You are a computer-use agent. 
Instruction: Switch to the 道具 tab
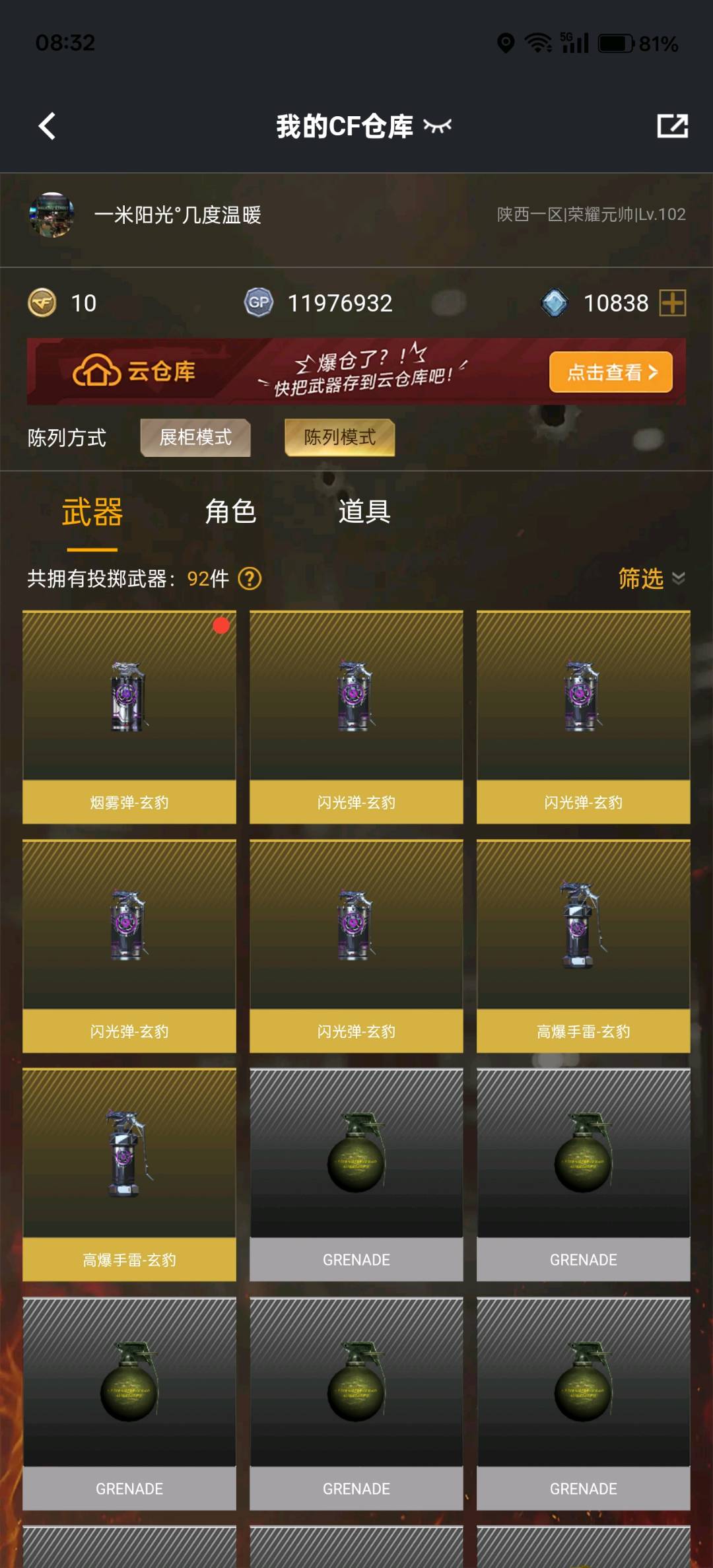pos(364,512)
